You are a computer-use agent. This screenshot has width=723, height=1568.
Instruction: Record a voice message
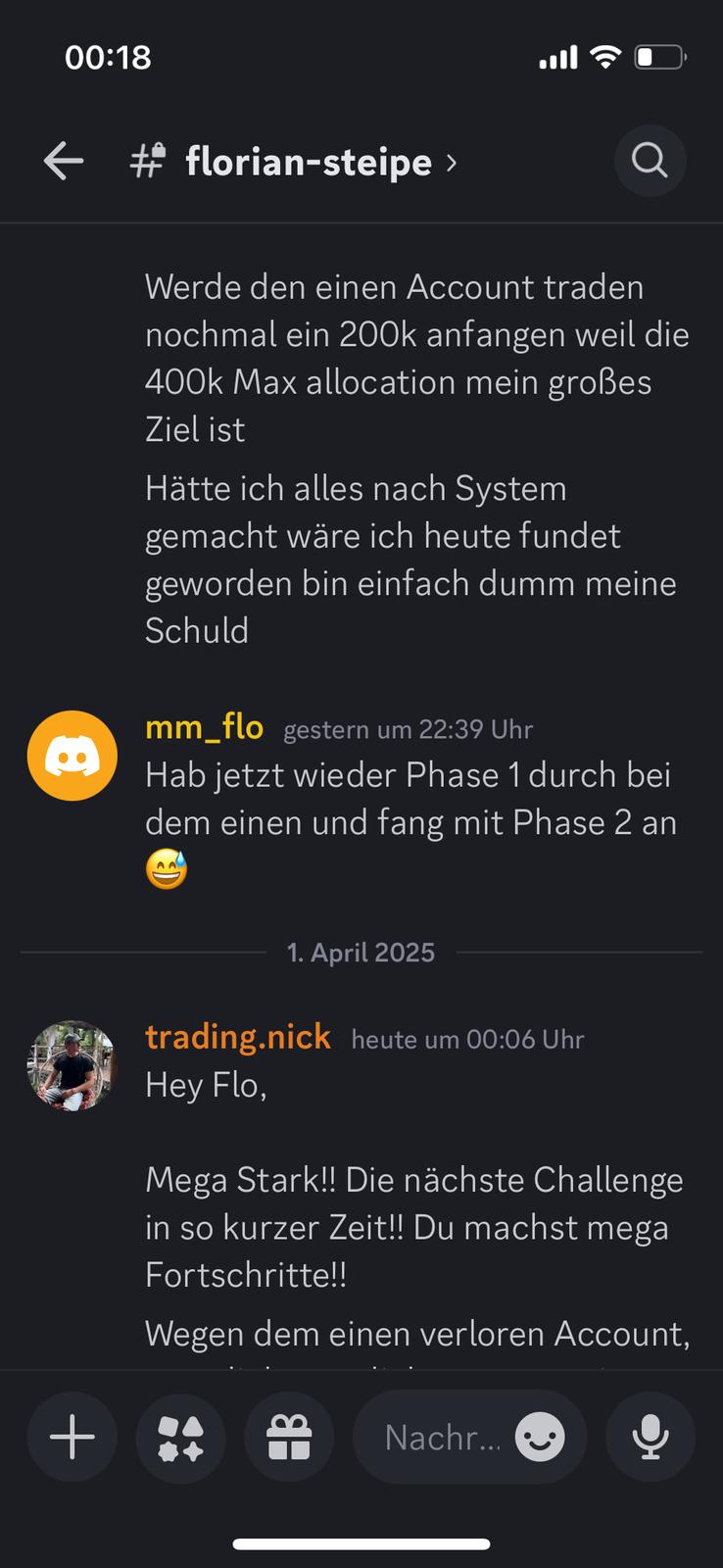coord(651,1438)
